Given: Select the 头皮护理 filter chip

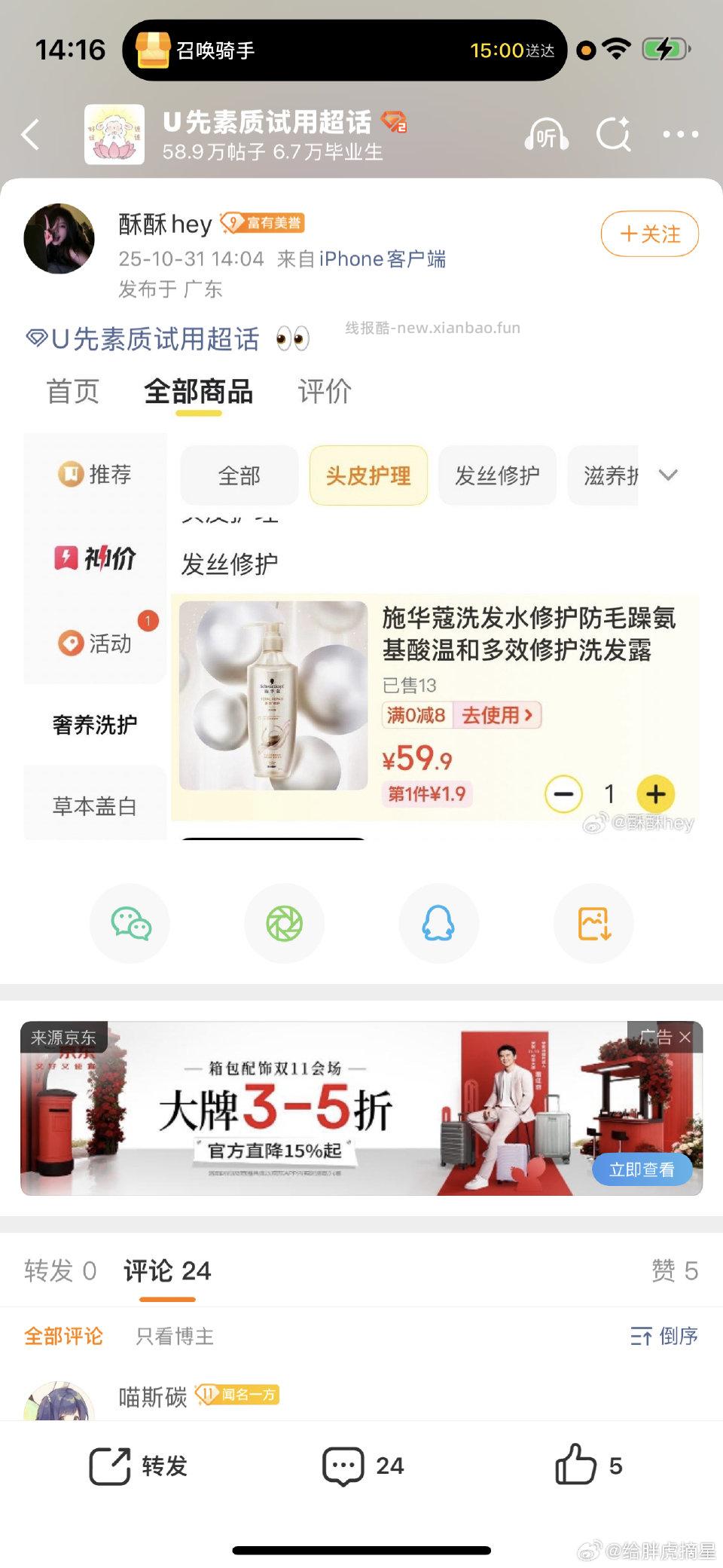Looking at the screenshot, I should tap(368, 475).
